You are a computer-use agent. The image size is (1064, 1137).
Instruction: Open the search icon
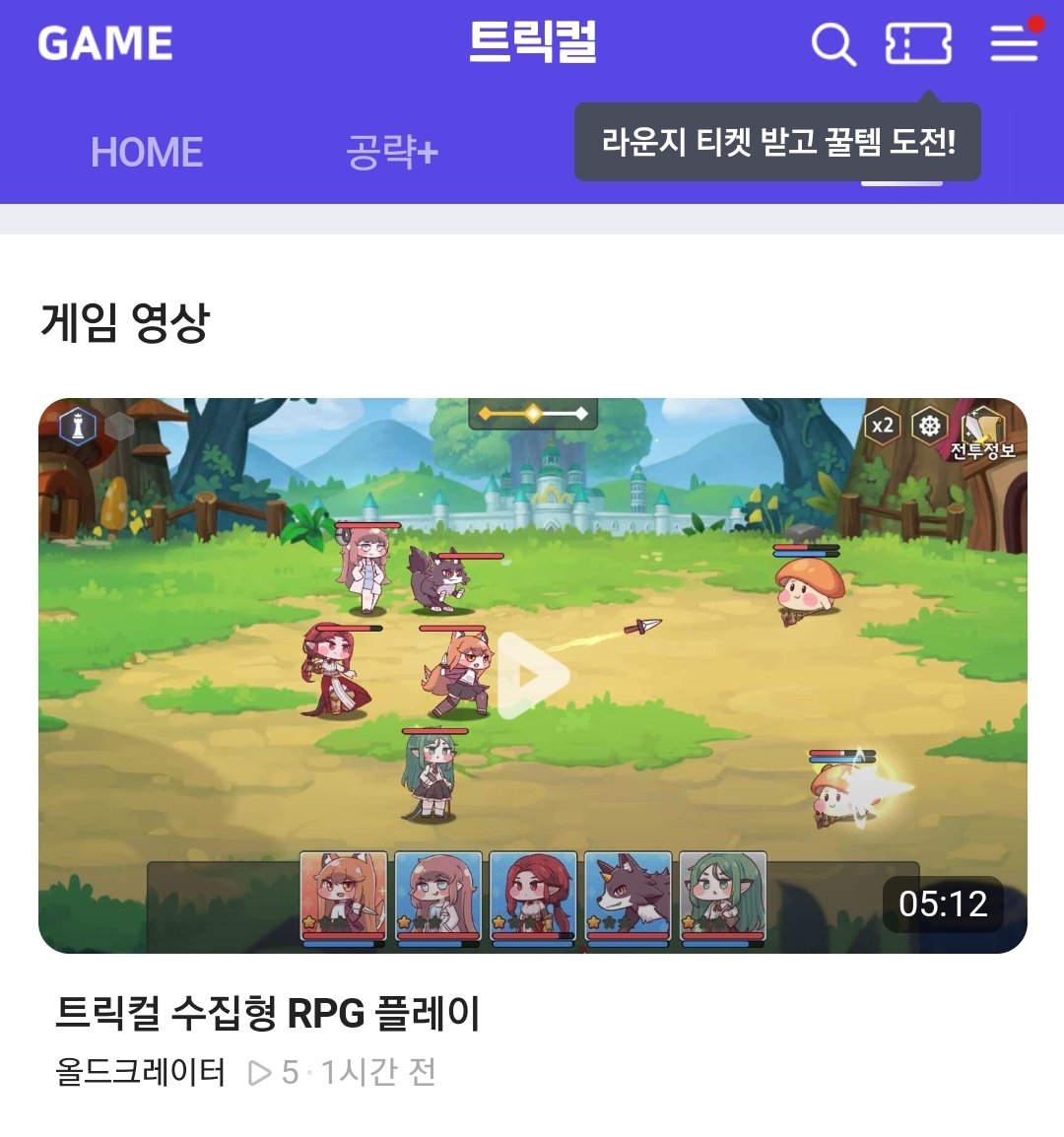pos(832,44)
